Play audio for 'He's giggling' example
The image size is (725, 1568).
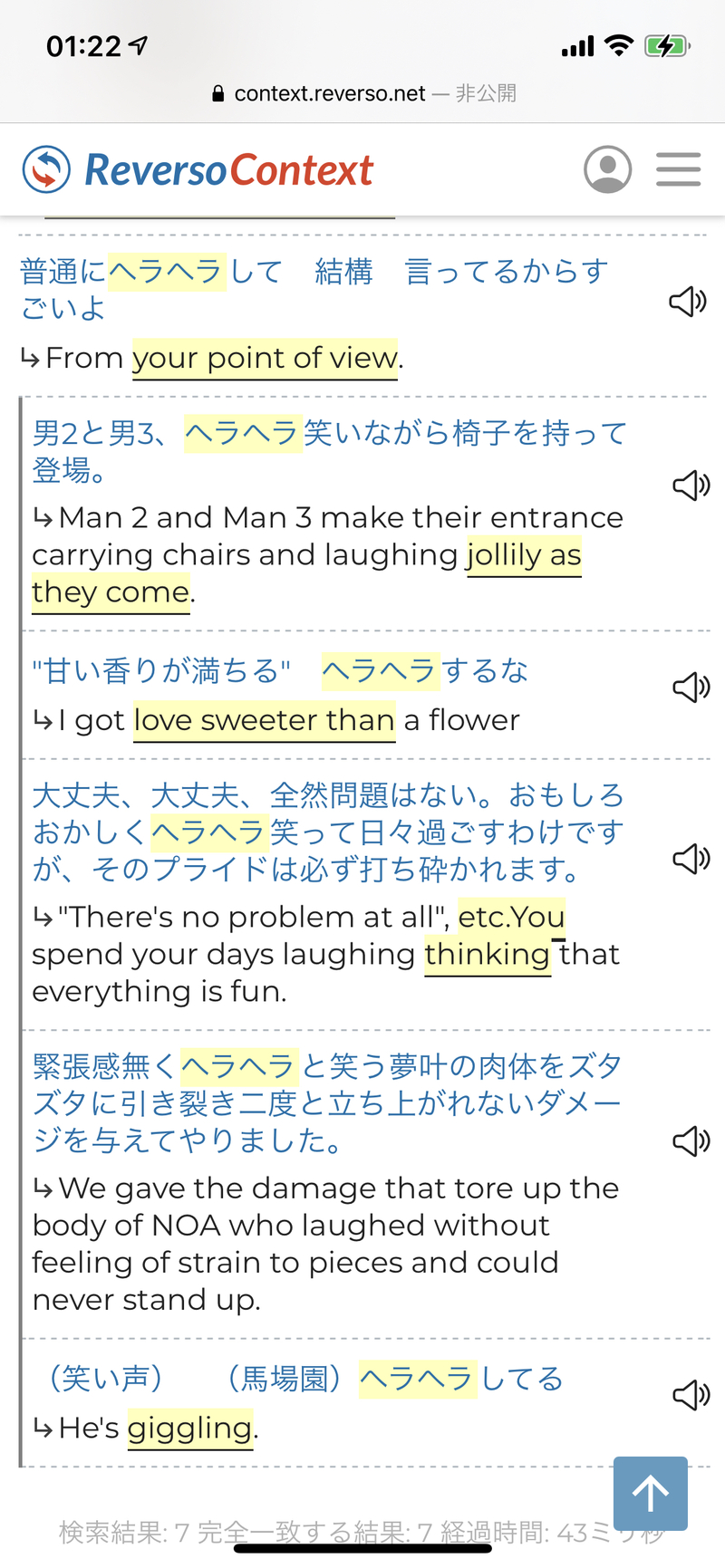pyautogui.click(x=691, y=1395)
